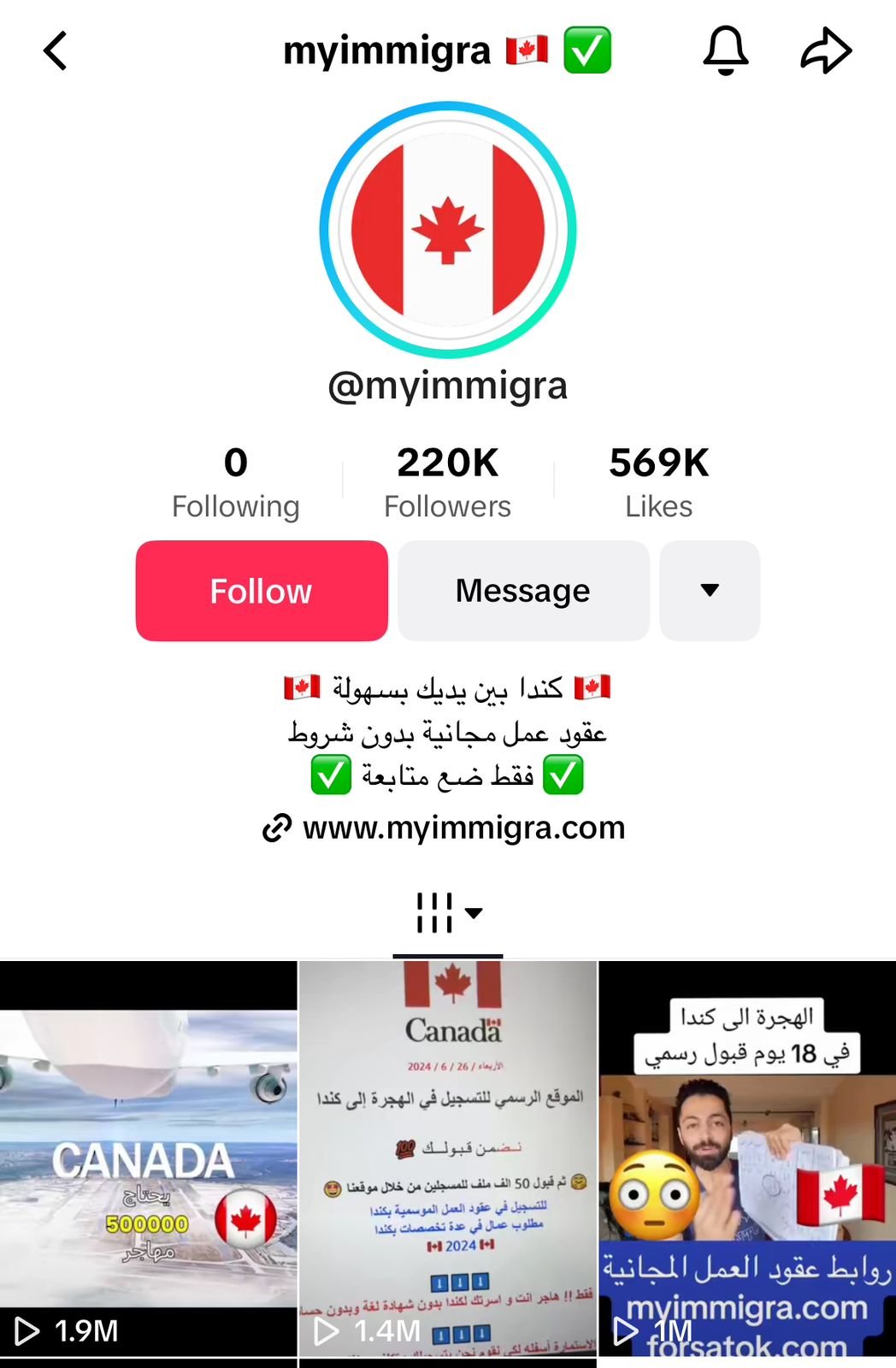Screen dimensions: 896x1368
Task: Select the Following counter showing zero
Action: 236,479
